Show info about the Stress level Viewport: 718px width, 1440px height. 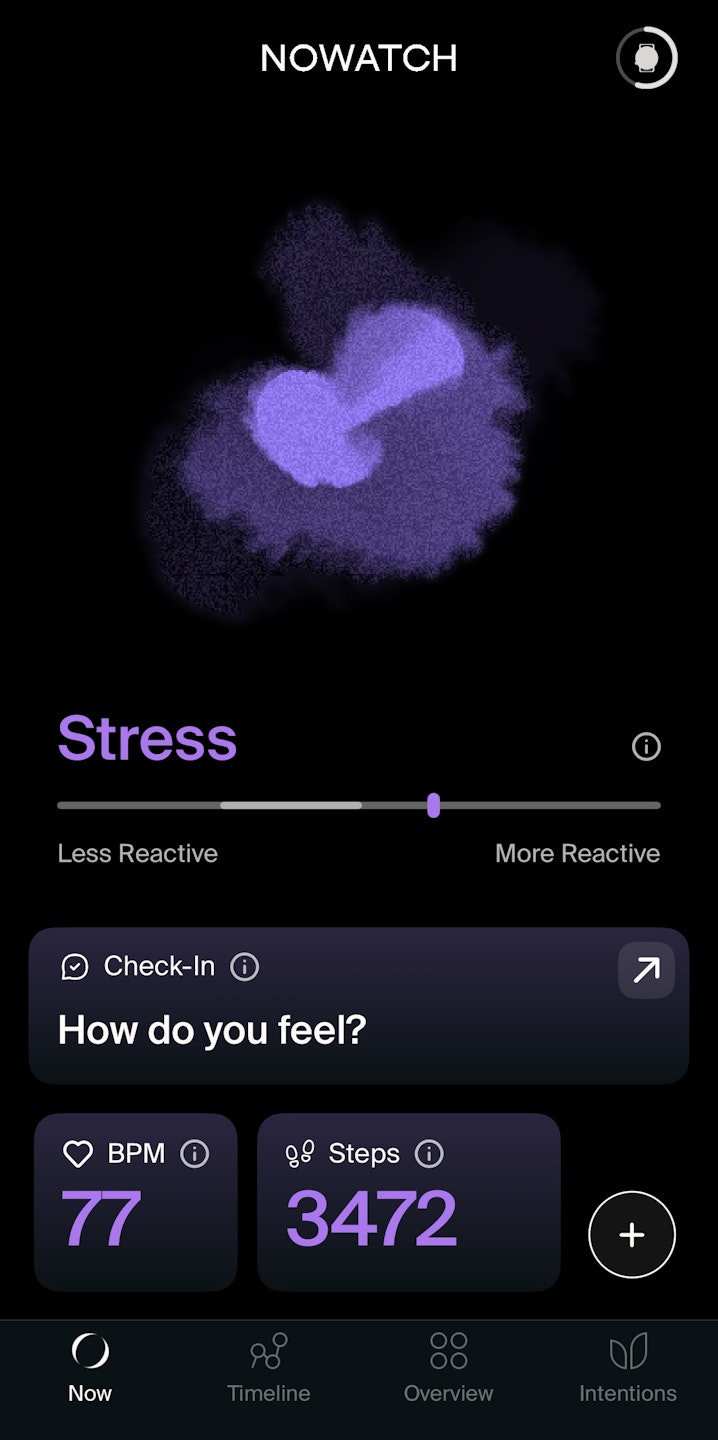pyautogui.click(x=646, y=746)
